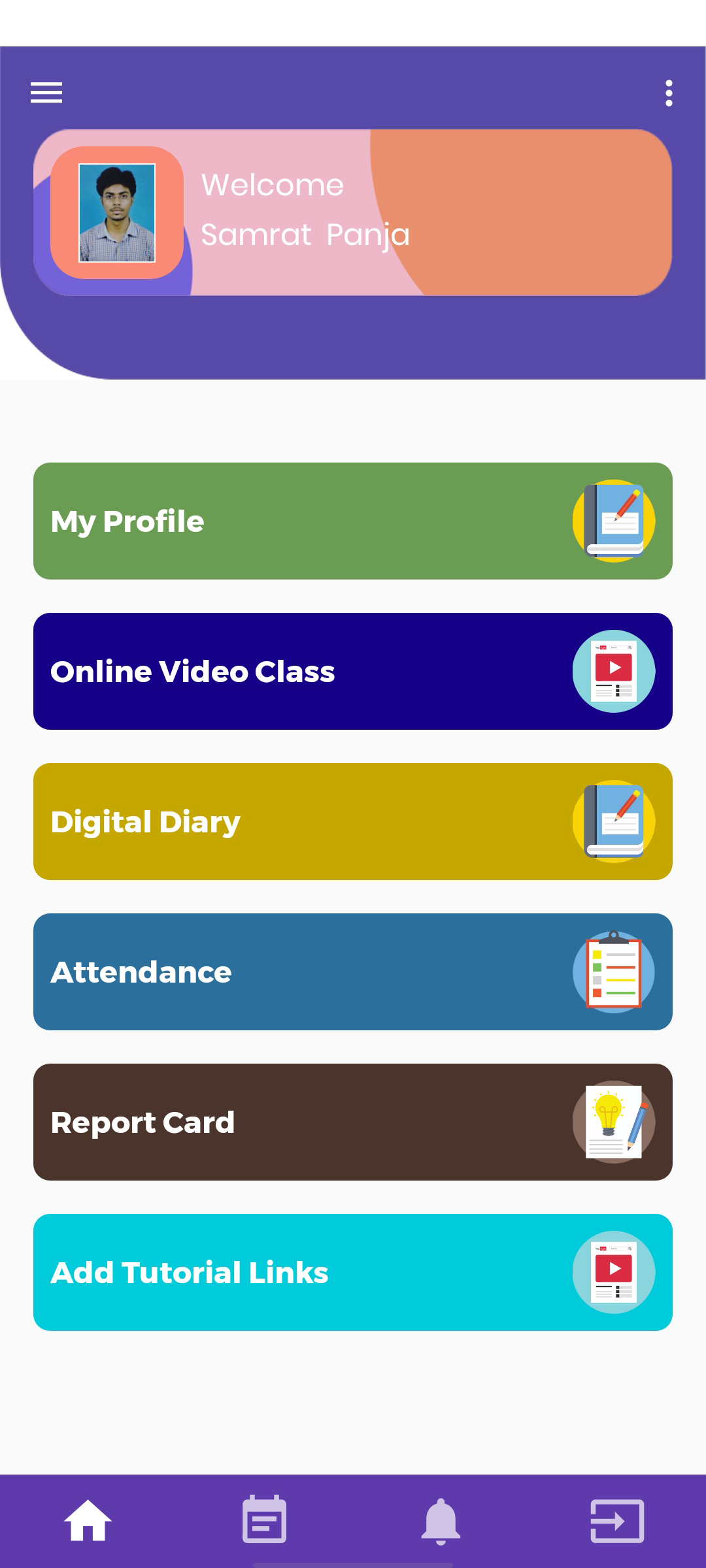The width and height of the screenshot is (706, 1568).
Task: Switch to the home tab
Action: 88,1521
